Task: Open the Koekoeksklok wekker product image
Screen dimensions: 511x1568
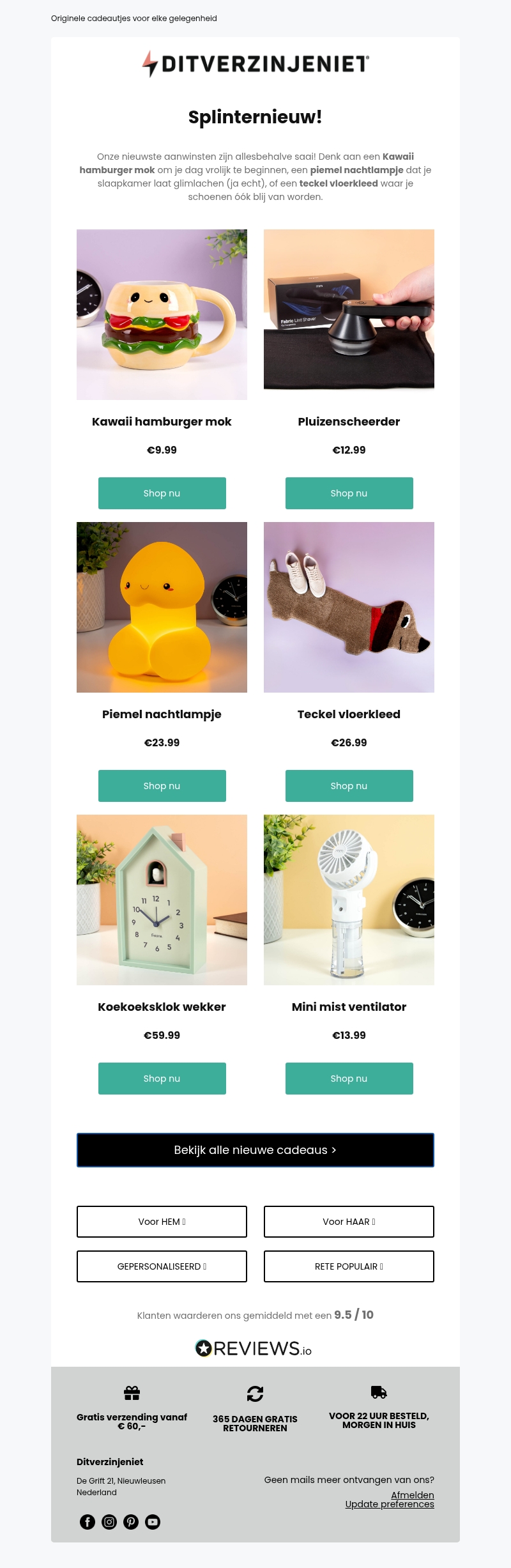Action: tap(162, 900)
